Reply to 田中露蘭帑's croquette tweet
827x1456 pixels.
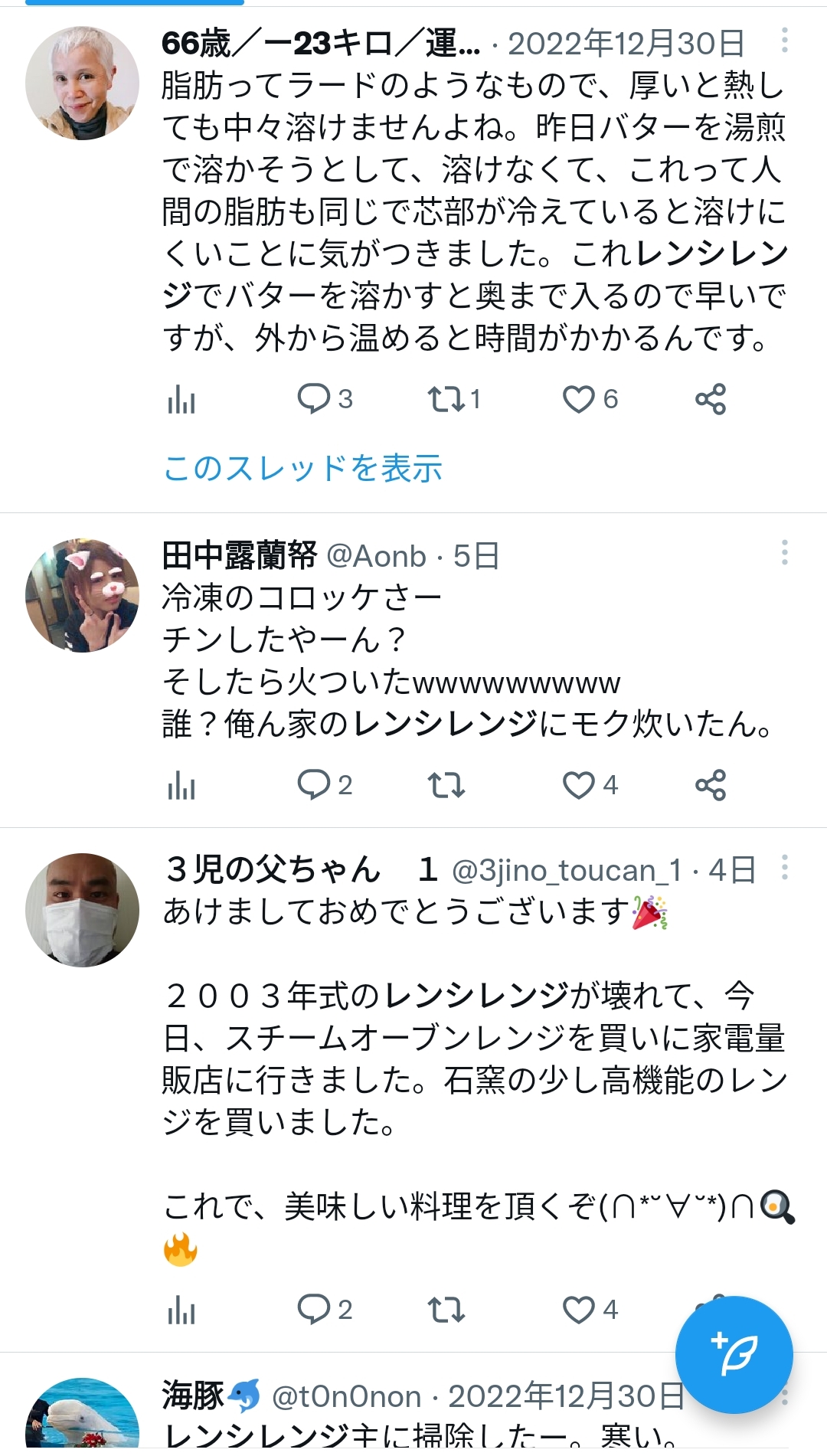[x=313, y=785]
